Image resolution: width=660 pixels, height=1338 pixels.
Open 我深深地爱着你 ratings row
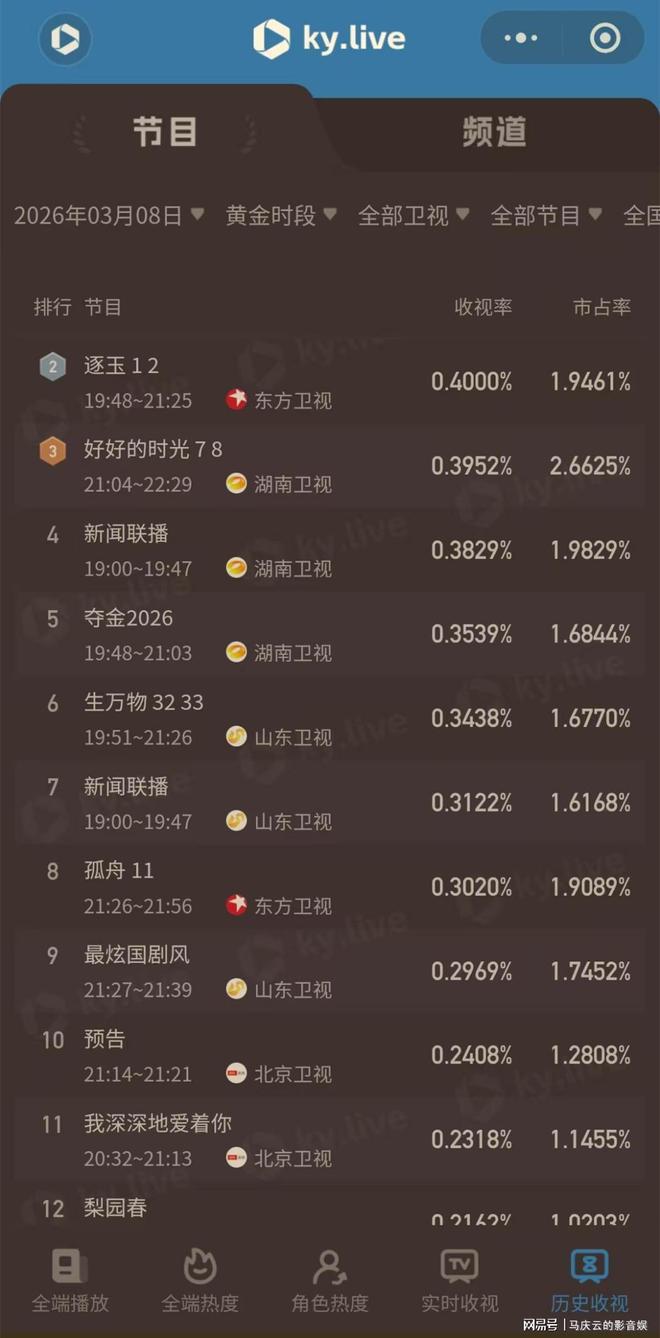330,1140
